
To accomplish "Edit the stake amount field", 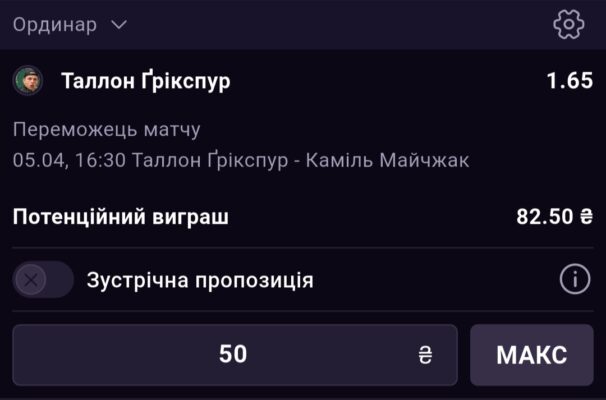I will tap(234, 354).
